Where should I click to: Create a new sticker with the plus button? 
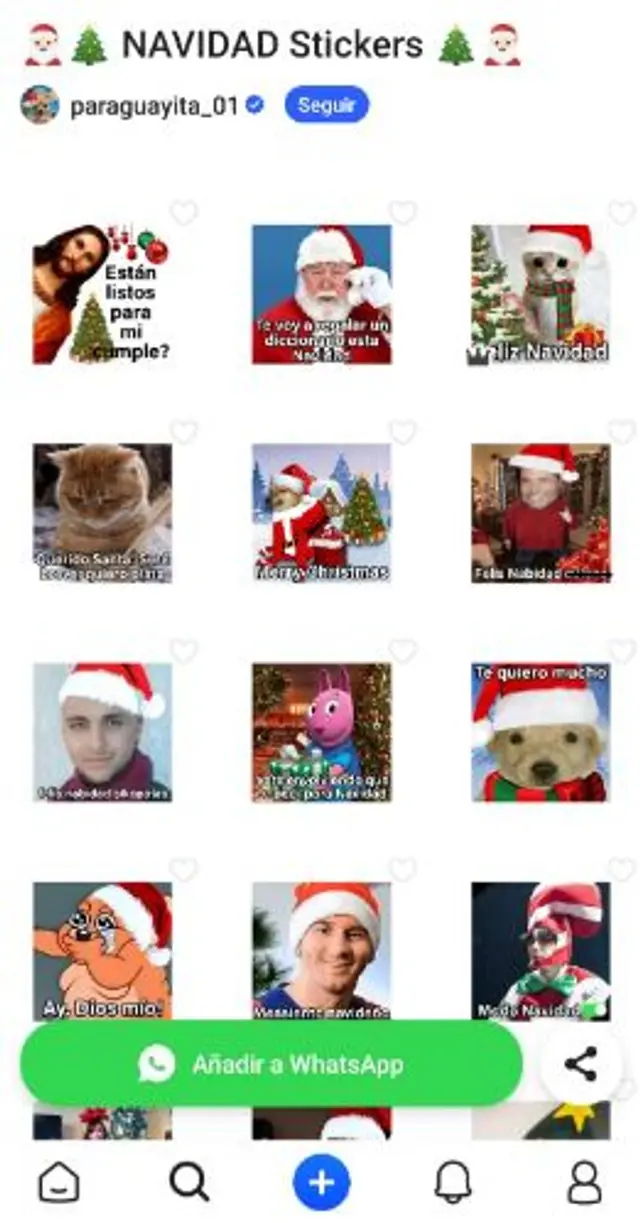[320, 1183]
